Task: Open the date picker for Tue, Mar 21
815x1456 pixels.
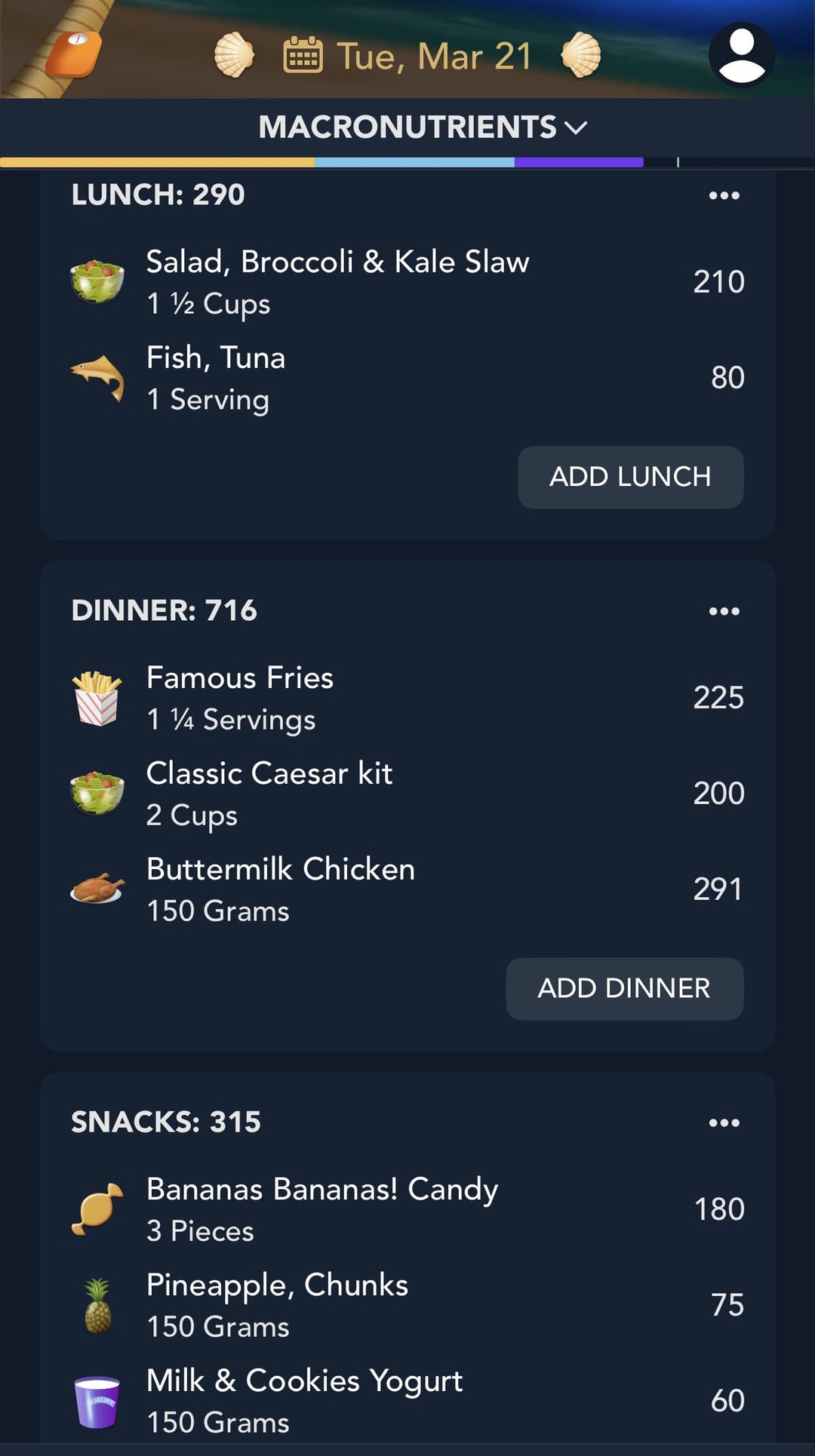Action: tap(408, 56)
